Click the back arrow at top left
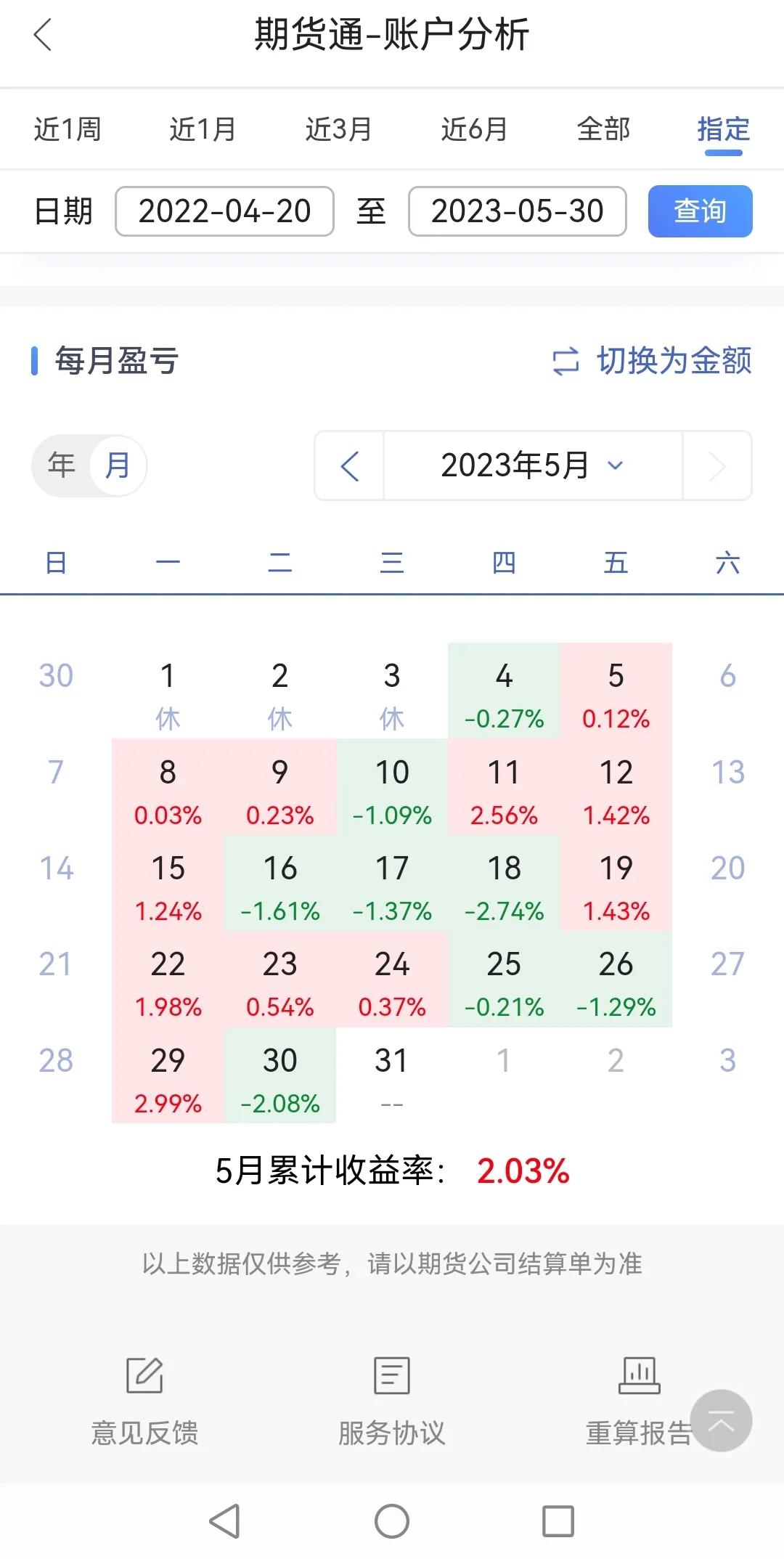The height and width of the screenshot is (1559, 784). [x=43, y=35]
